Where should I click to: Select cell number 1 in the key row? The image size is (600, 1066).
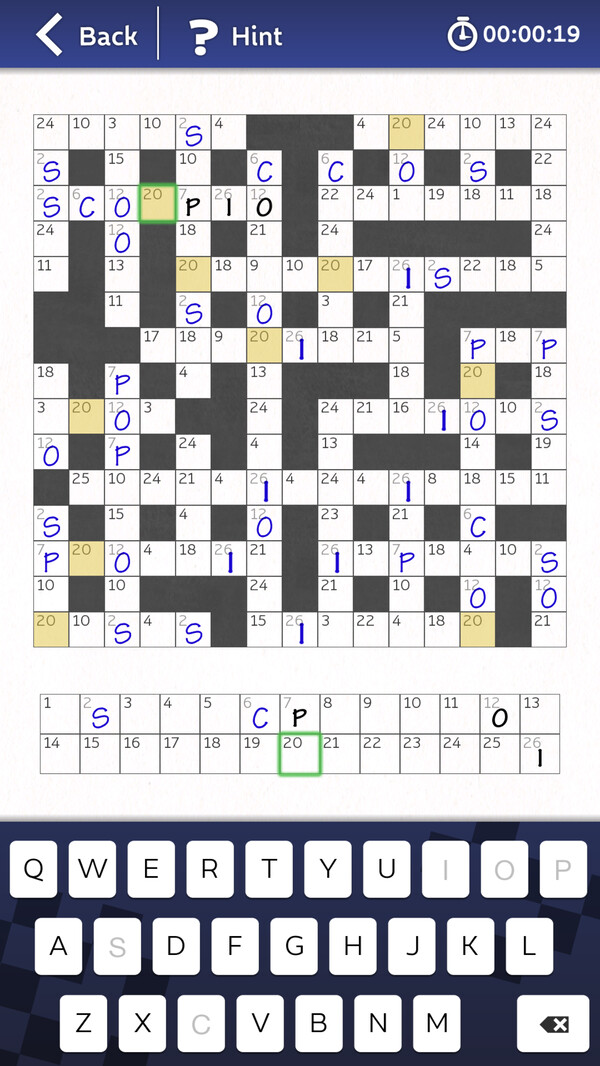(60, 714)
